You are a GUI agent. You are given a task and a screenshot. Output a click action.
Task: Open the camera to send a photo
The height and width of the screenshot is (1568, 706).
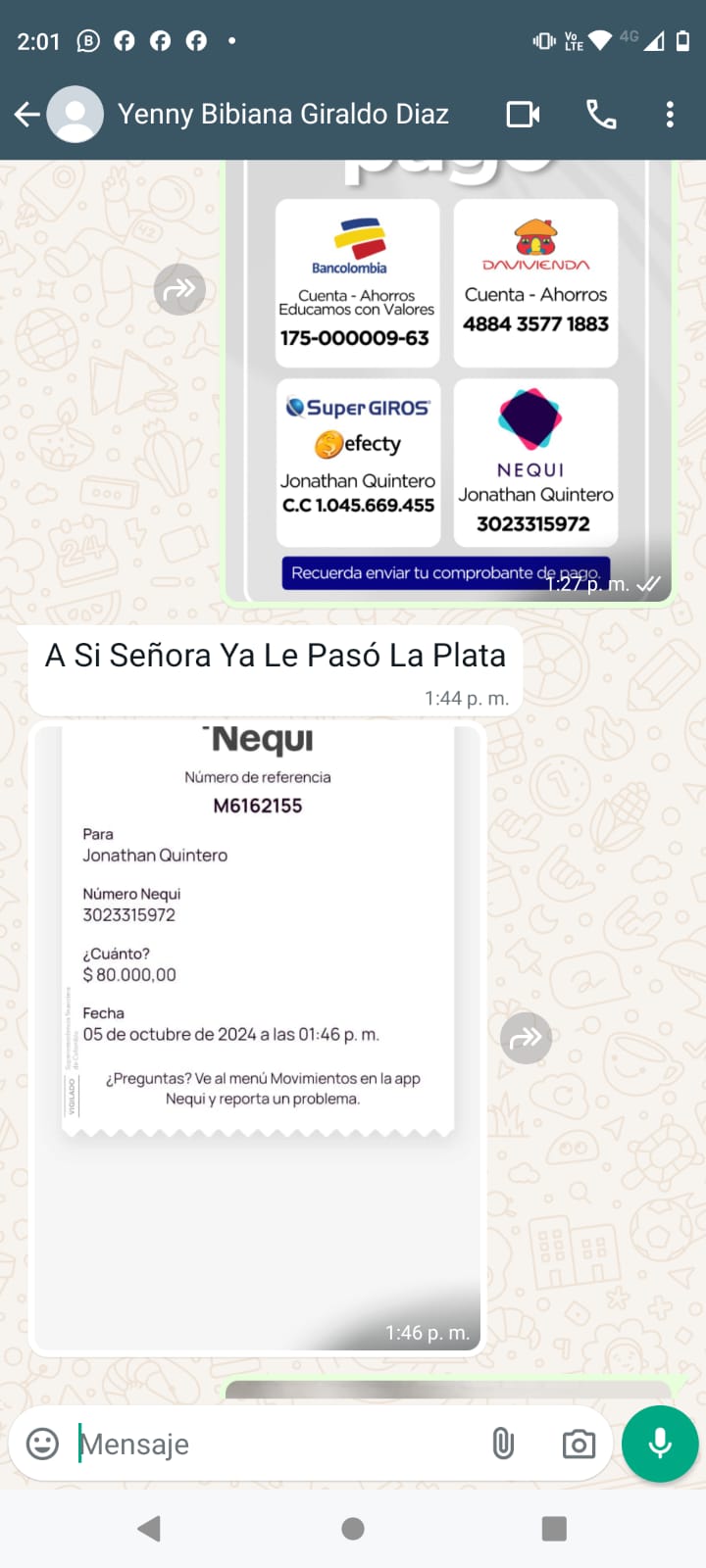(579, 1444)
